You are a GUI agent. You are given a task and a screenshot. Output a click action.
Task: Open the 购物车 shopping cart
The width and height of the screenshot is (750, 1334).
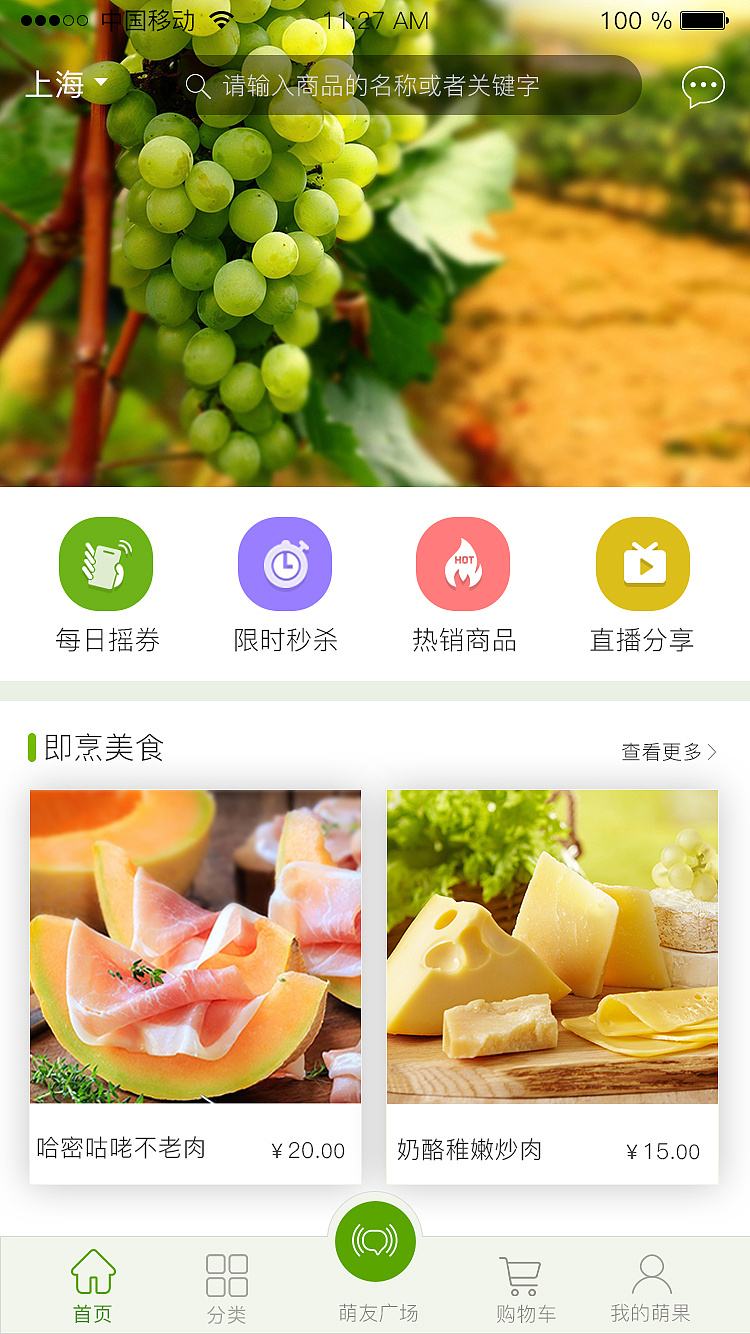(520, 1283)
